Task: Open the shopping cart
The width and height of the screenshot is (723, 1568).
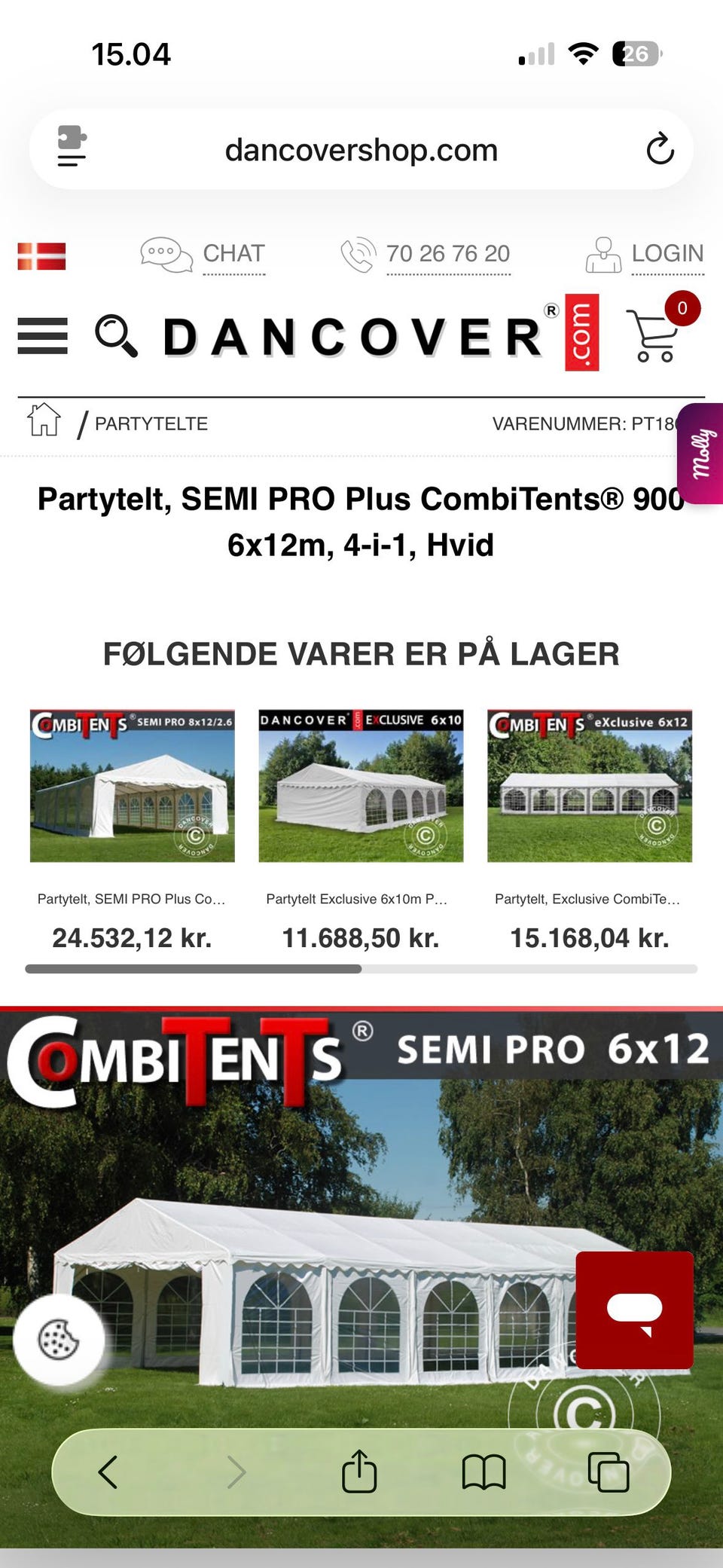Action: pos(654,337)
